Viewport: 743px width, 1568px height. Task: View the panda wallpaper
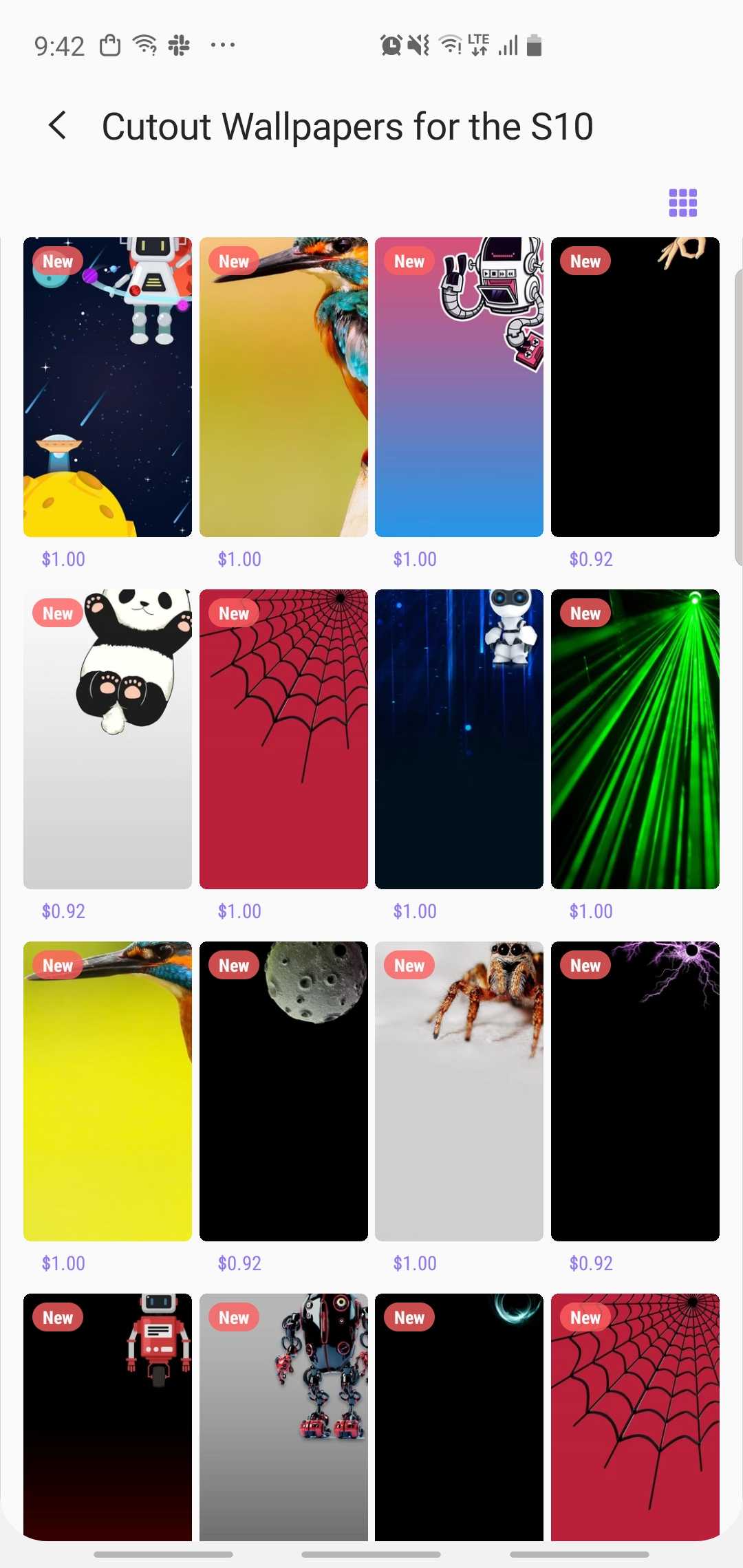click(x=107, y=739)
